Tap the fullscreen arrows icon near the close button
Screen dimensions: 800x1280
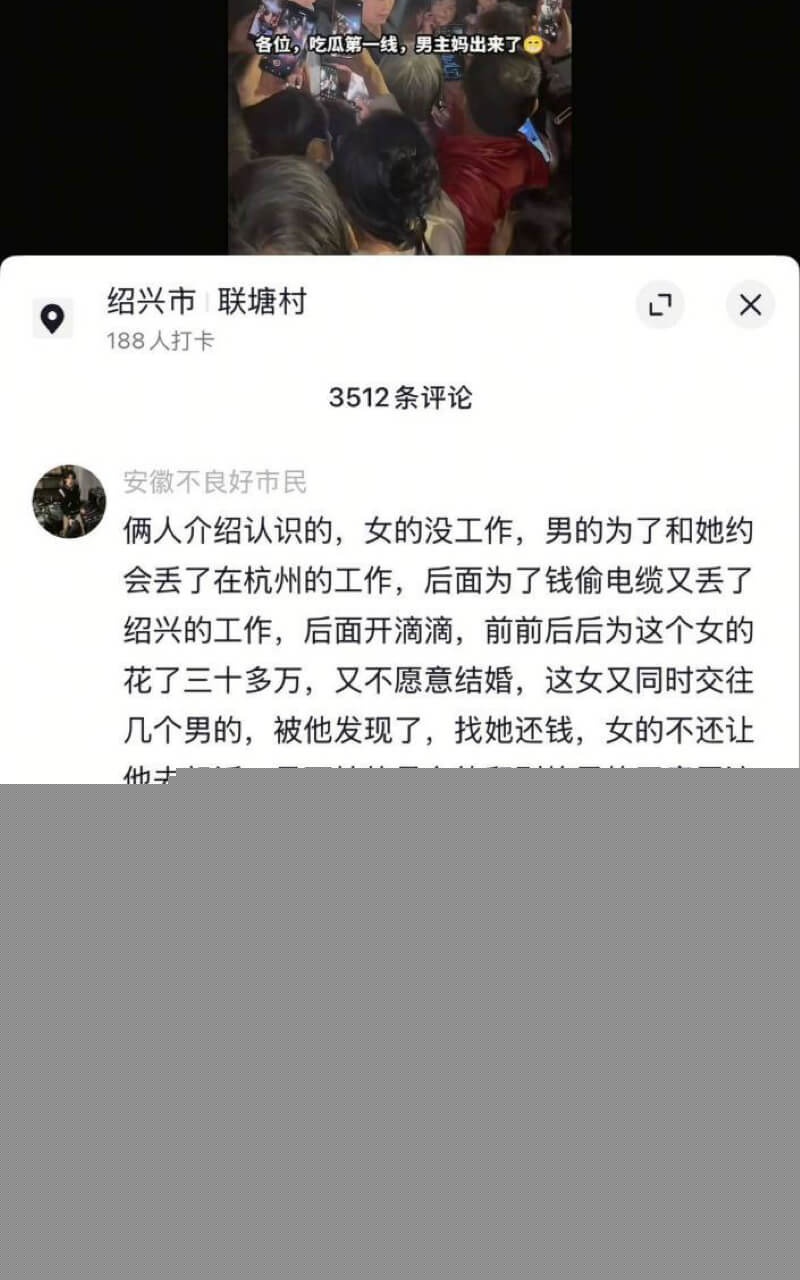pyautogui.click(x=660, y=305)
